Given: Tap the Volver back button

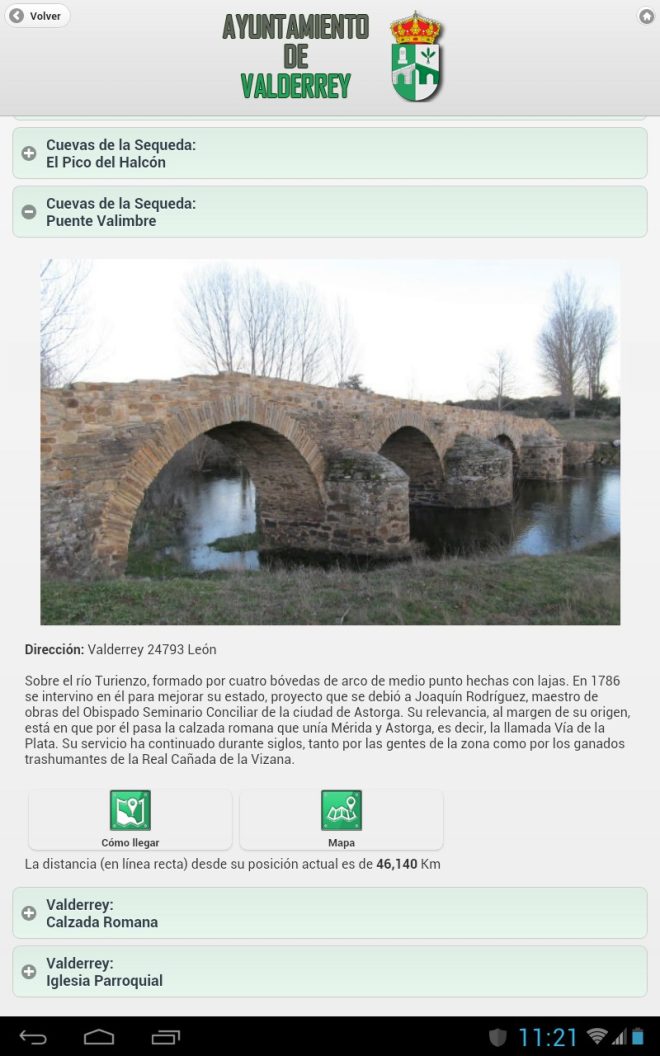Looking at the screenshot, I should click(37, 16).
